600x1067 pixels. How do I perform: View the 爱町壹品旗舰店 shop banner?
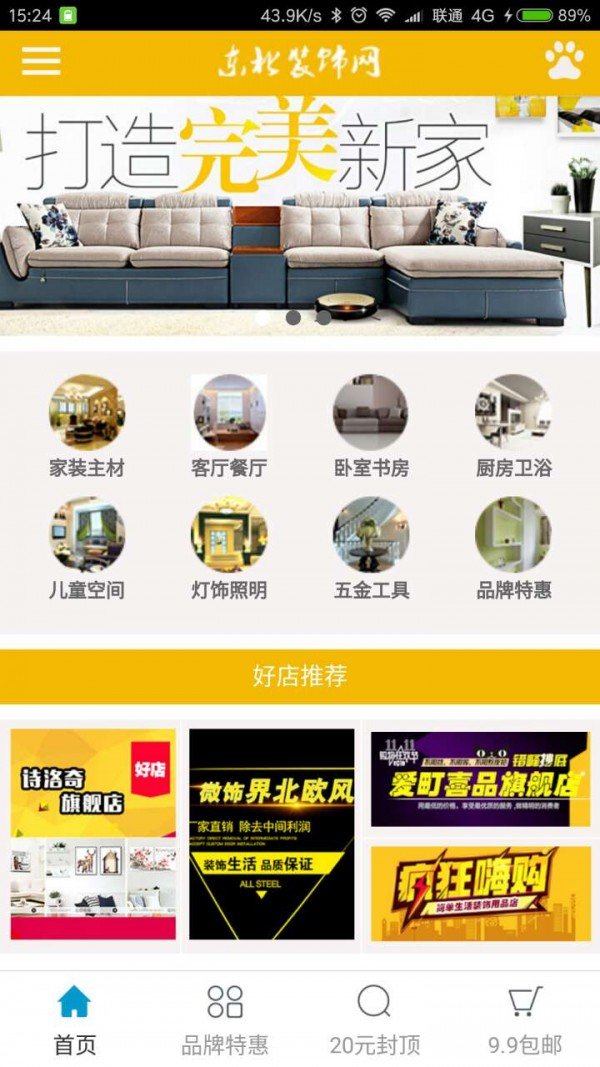coord(480,778)
